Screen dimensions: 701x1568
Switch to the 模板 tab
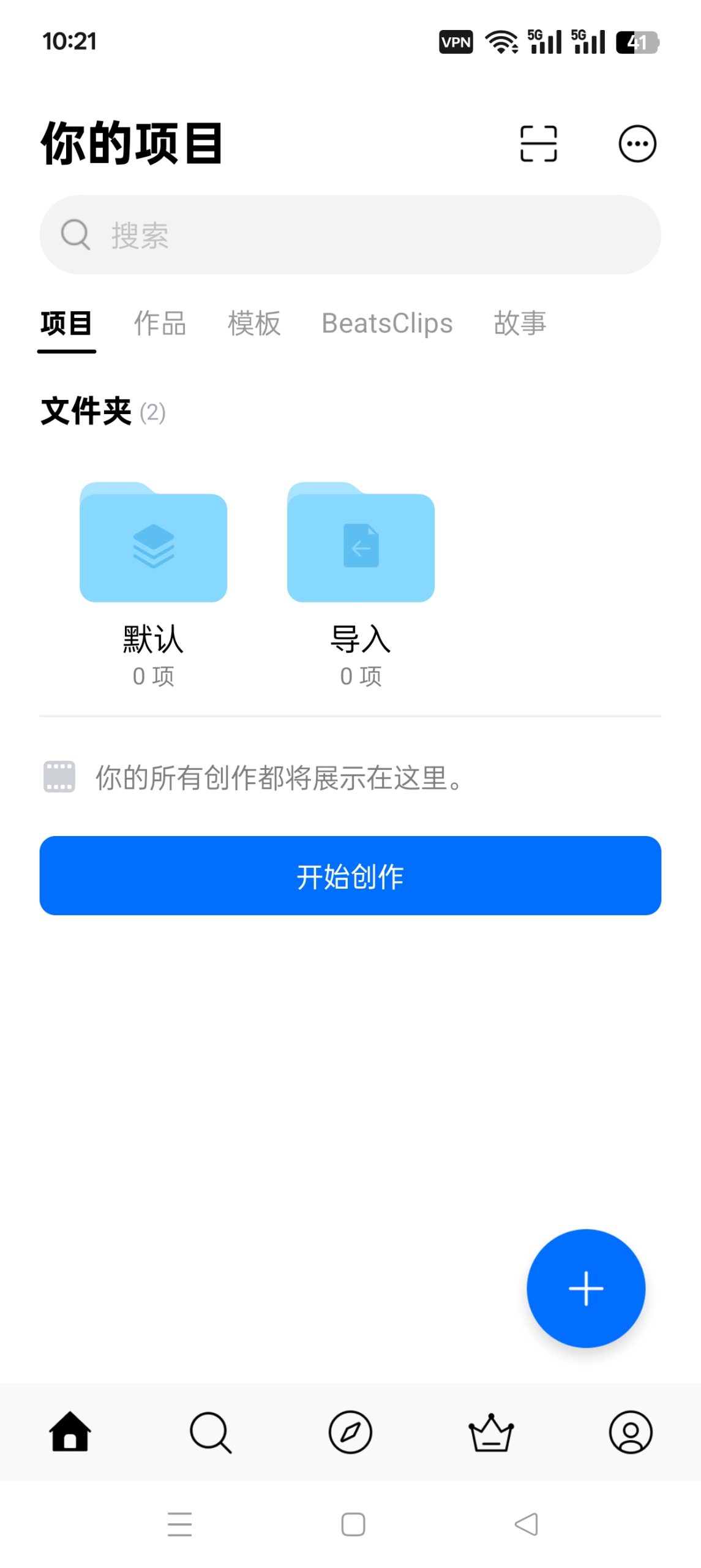[x=254, y=324]
